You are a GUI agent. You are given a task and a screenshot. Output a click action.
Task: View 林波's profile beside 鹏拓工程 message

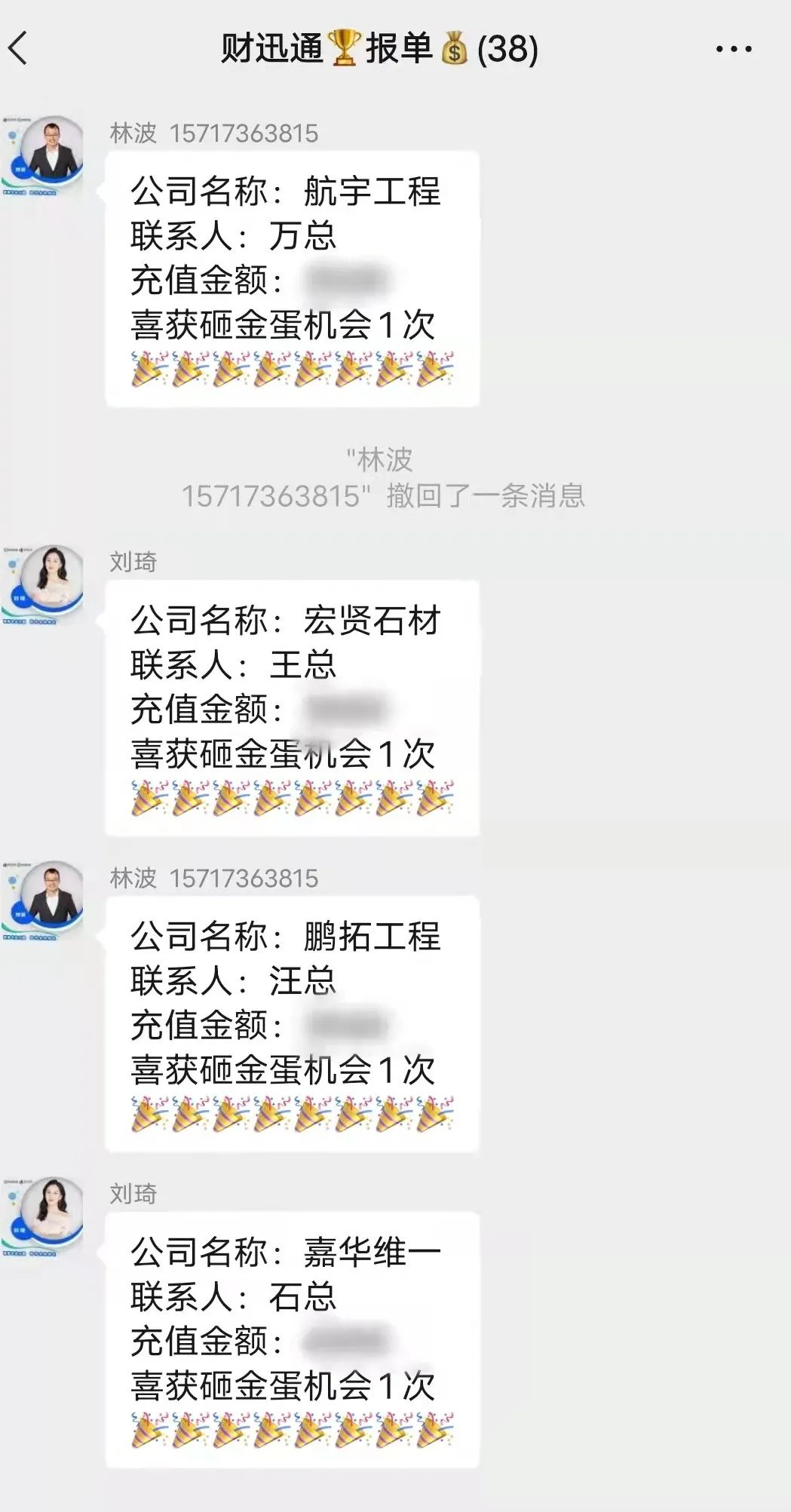coord(43,900)
